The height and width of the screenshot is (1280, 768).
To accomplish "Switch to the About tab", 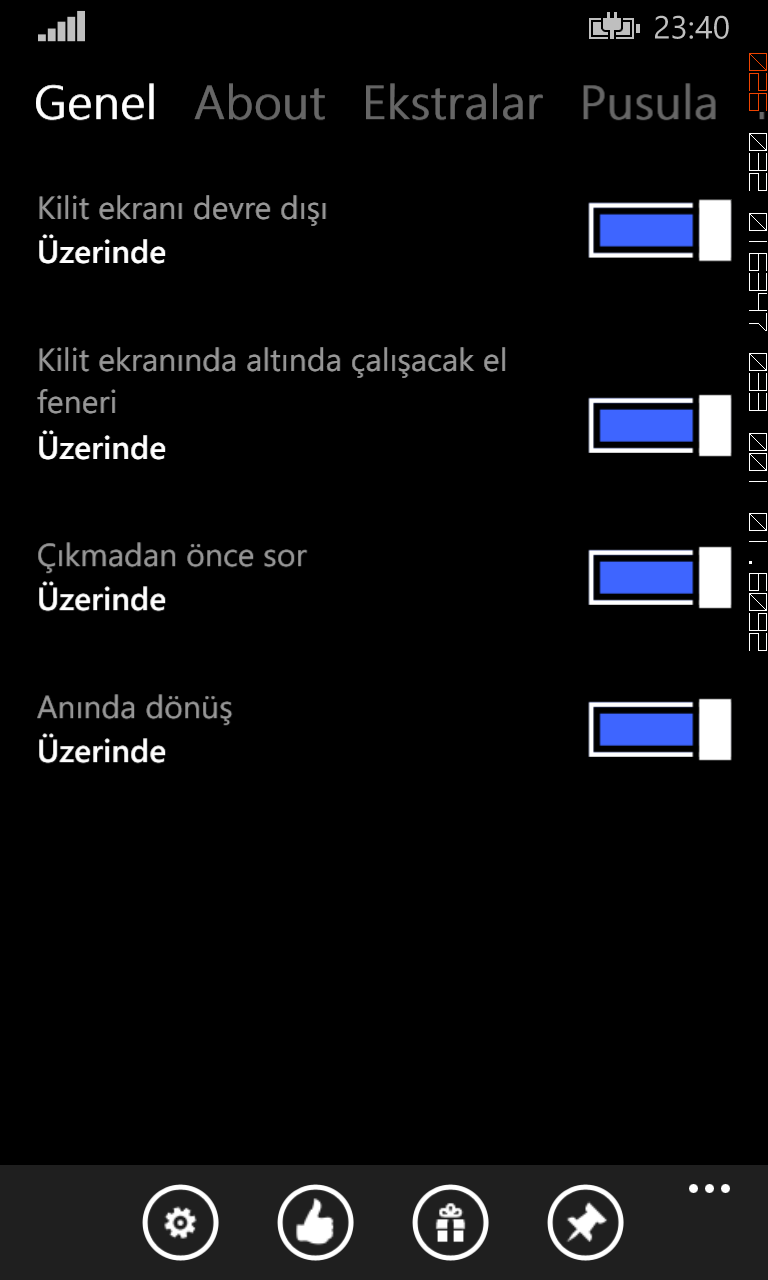I will coord(260,103).
